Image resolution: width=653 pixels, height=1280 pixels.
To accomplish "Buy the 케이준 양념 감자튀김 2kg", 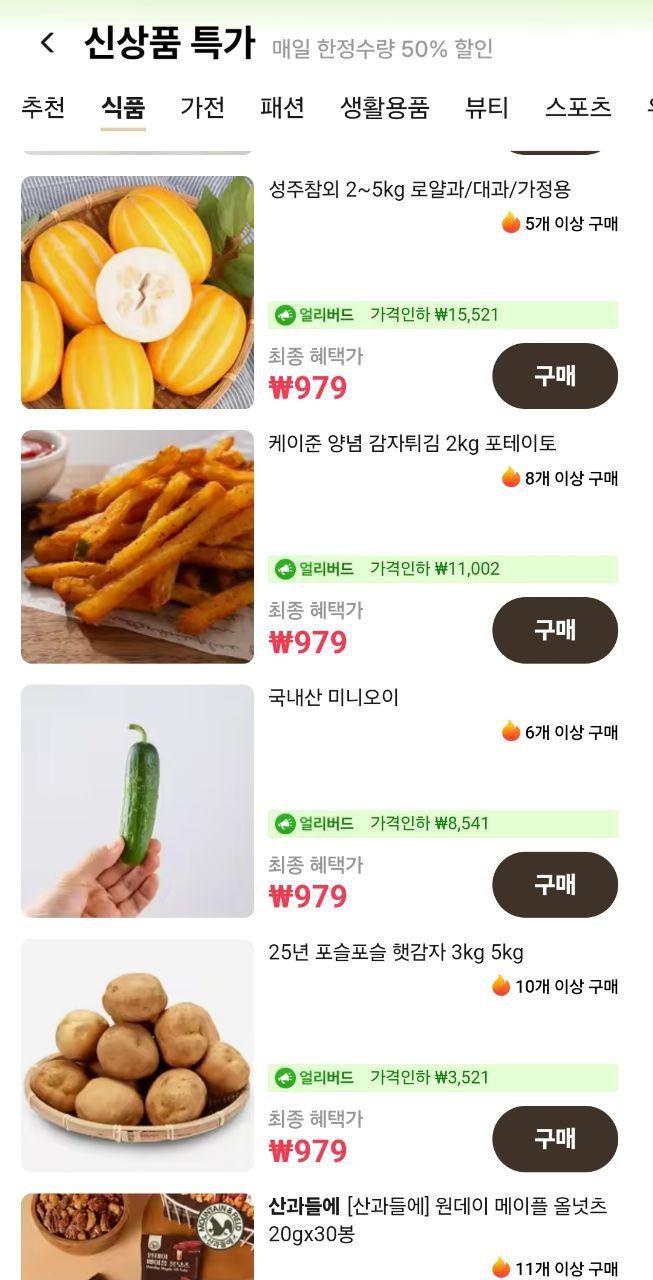I will pos(554,630).
